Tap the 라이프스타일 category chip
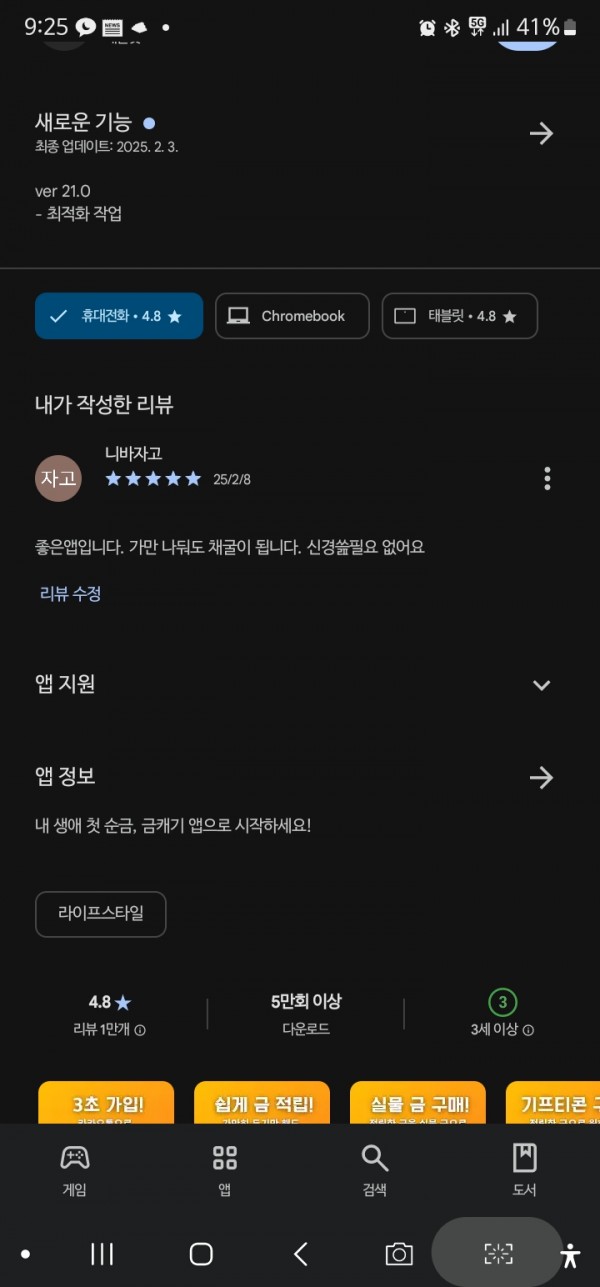The height and width of the screenshot is (1287, 600). click(x=101, y=914)
